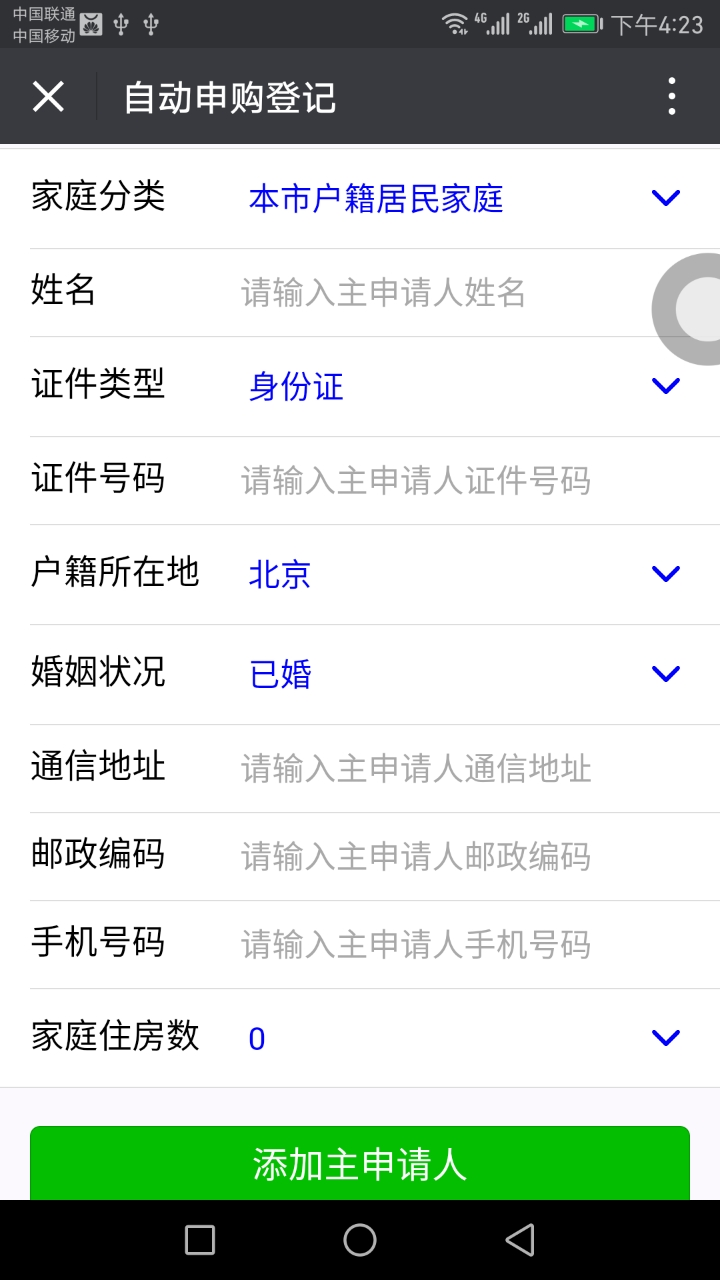Image resolution: width=720 pixels, height=1280 pixels.
Task: Tap the X close icon in title bar
Action: point(48,96)
